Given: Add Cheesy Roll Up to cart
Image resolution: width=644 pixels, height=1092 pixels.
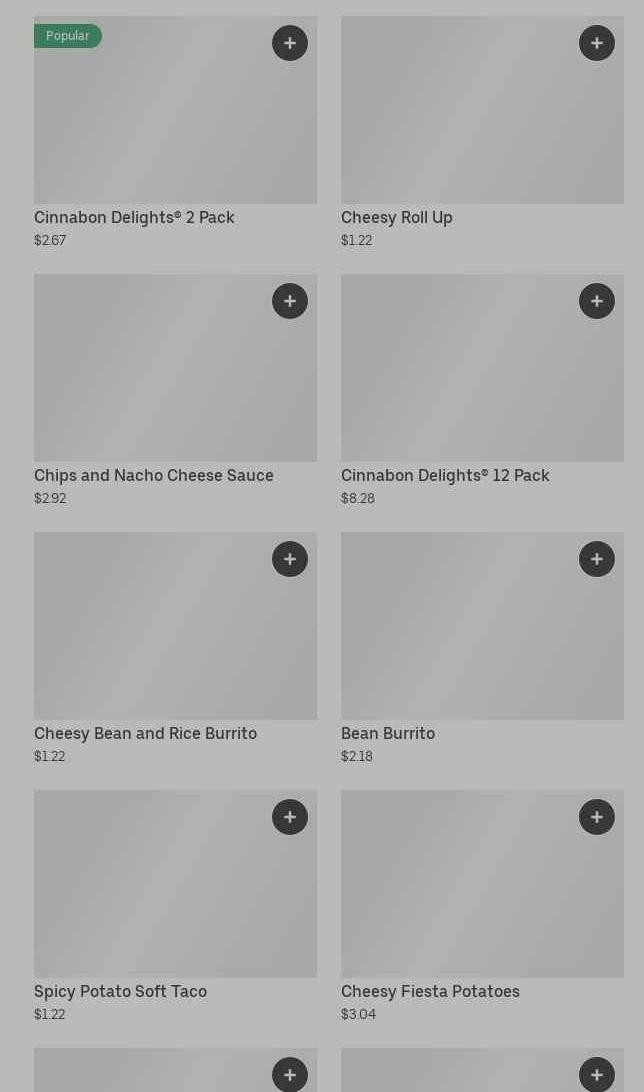Looking at the screenshot, I should point(597,43).
